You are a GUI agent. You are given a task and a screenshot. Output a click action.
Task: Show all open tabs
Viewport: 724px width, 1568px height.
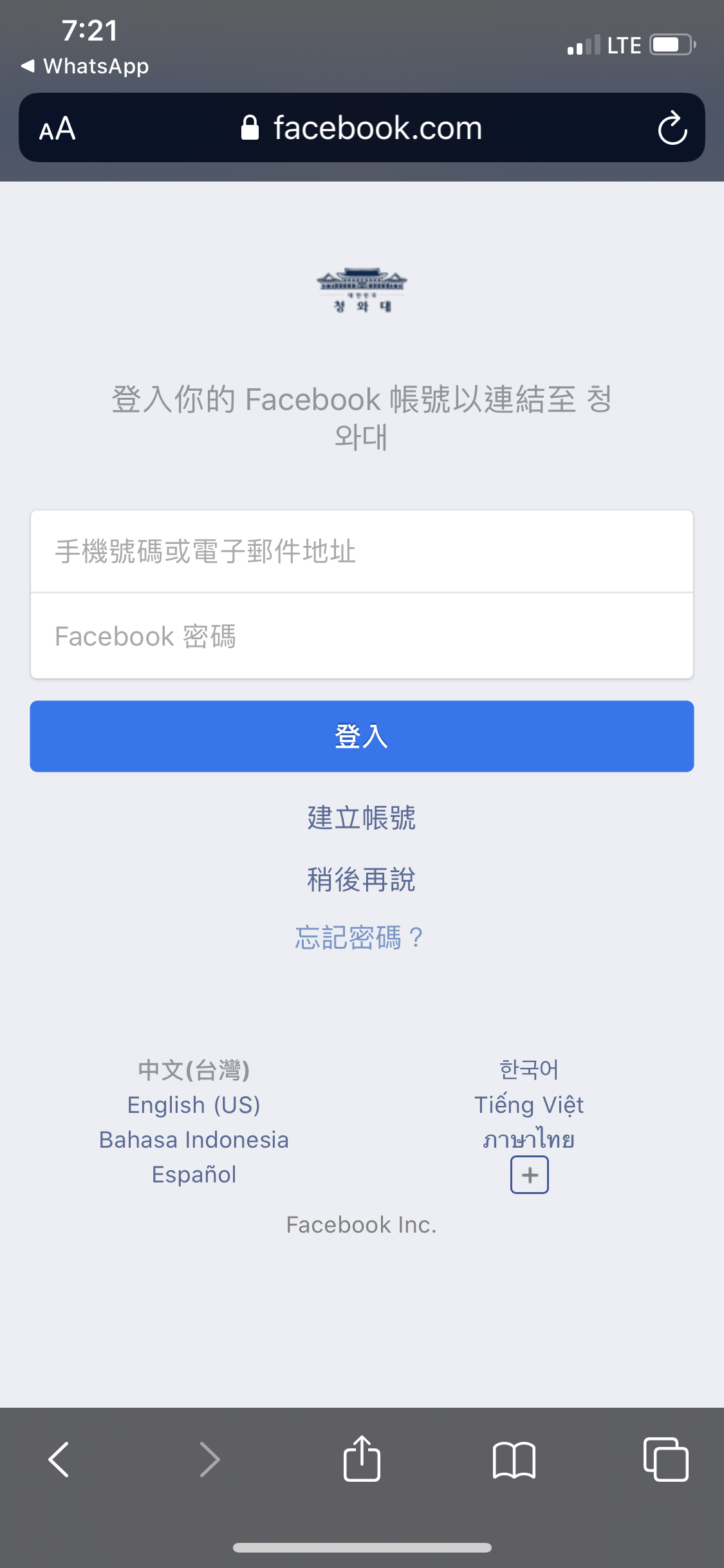pos(665,1459)
